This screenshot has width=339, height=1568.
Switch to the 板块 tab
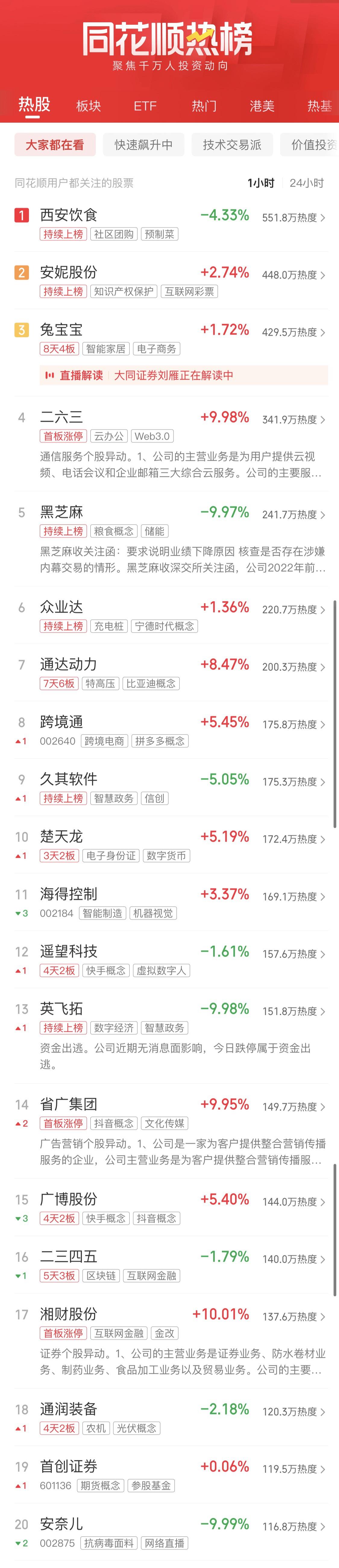88,106
